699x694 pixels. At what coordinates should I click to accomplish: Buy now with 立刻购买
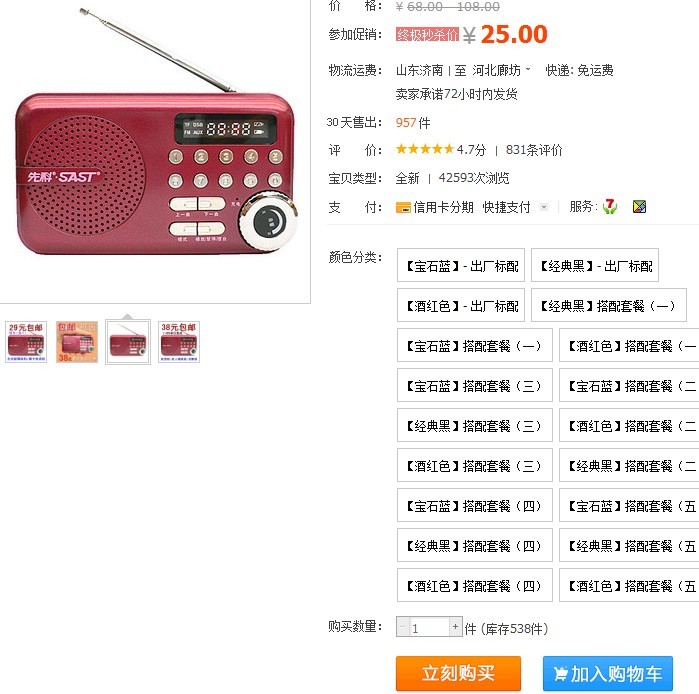point(459,674)
